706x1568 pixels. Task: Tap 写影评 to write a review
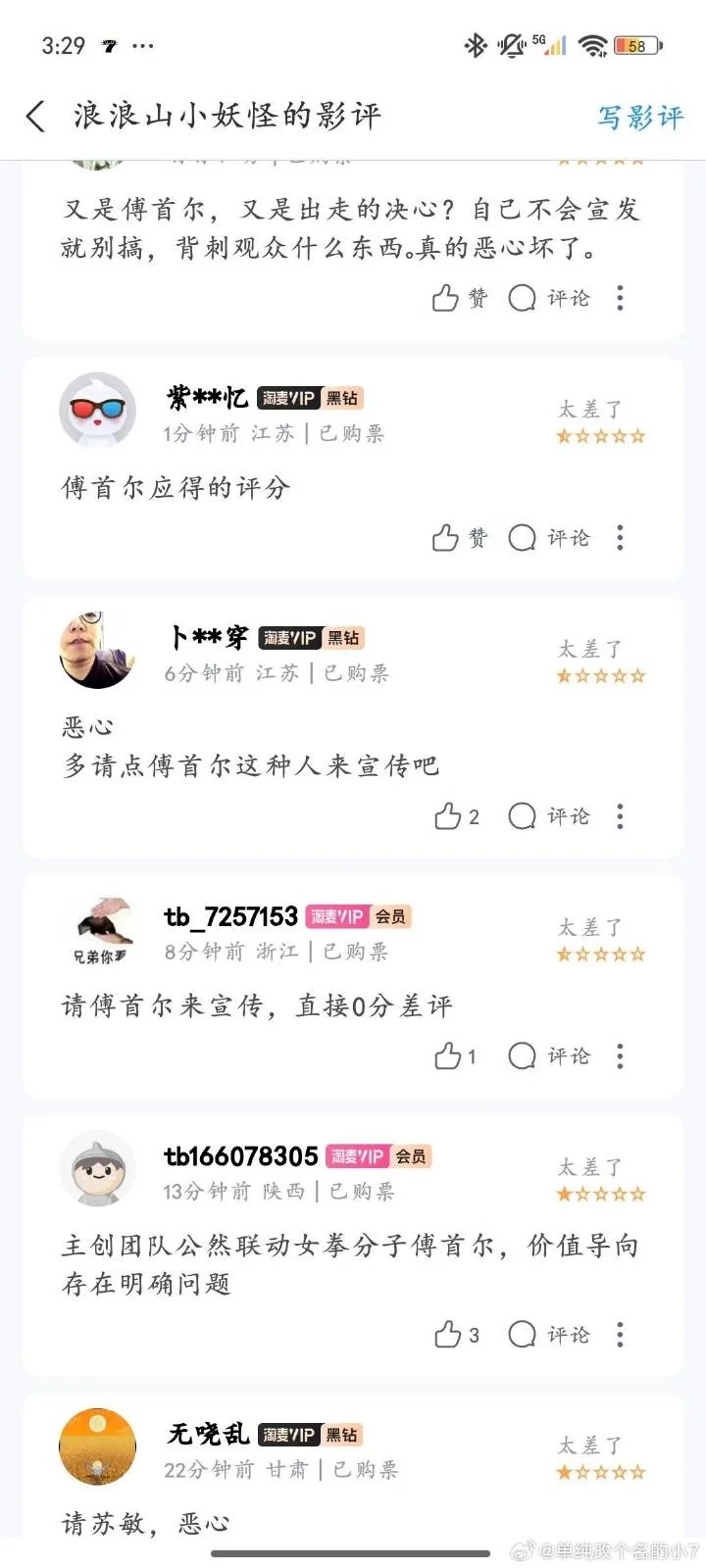pos(640,115)
